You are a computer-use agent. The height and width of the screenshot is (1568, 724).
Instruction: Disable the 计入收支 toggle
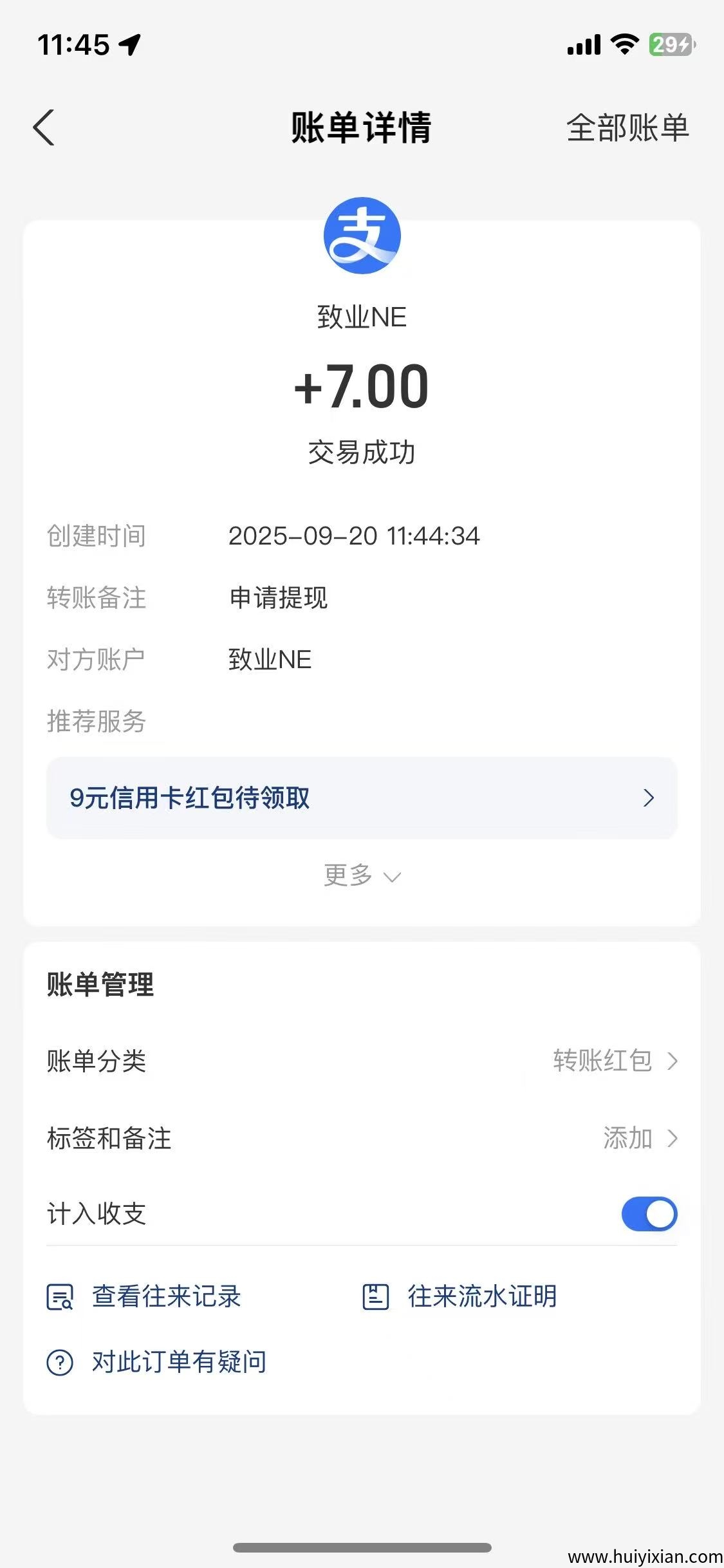click(650, 1213)
